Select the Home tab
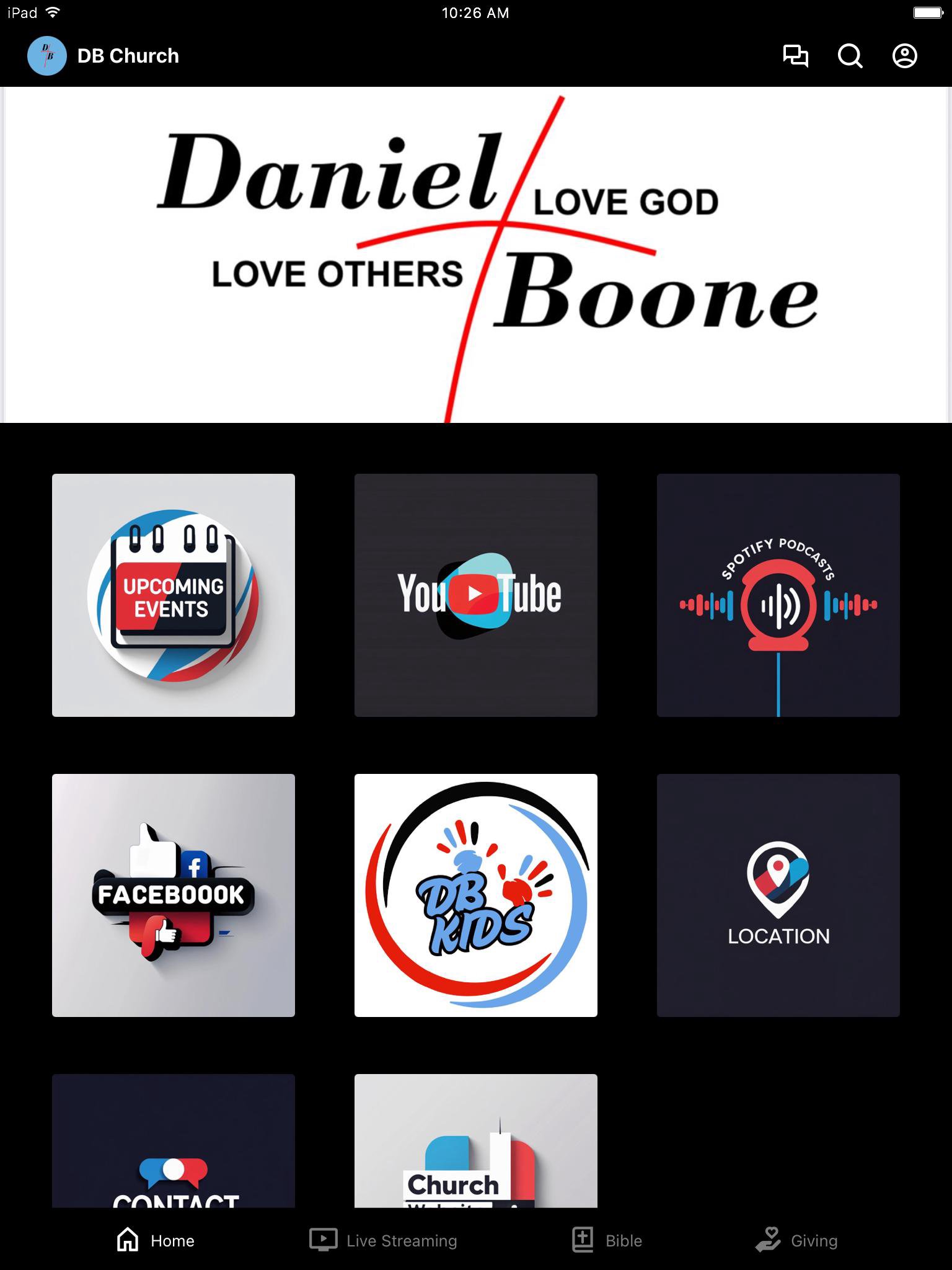 click(x=156, y=1240)
